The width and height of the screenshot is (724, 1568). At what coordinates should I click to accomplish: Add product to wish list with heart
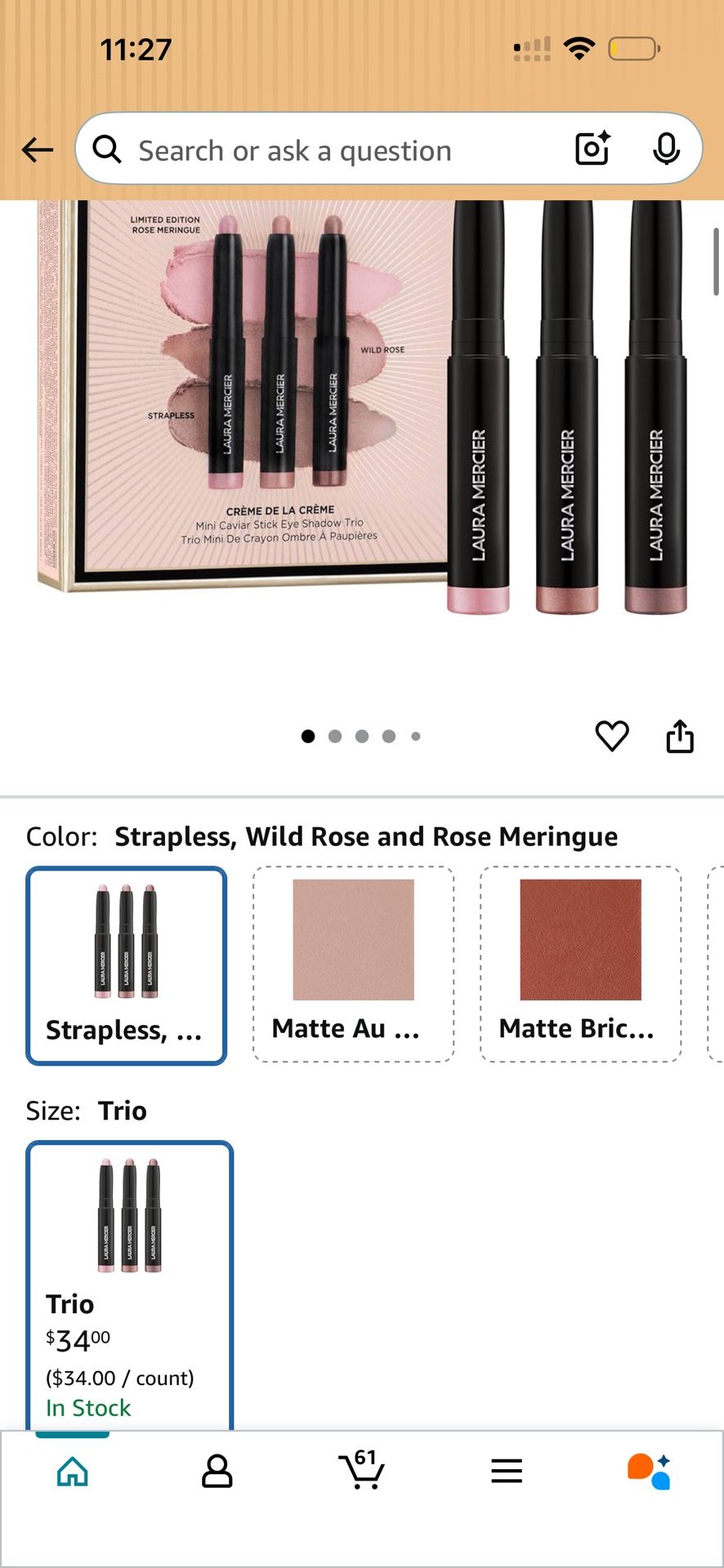[612, 736]
